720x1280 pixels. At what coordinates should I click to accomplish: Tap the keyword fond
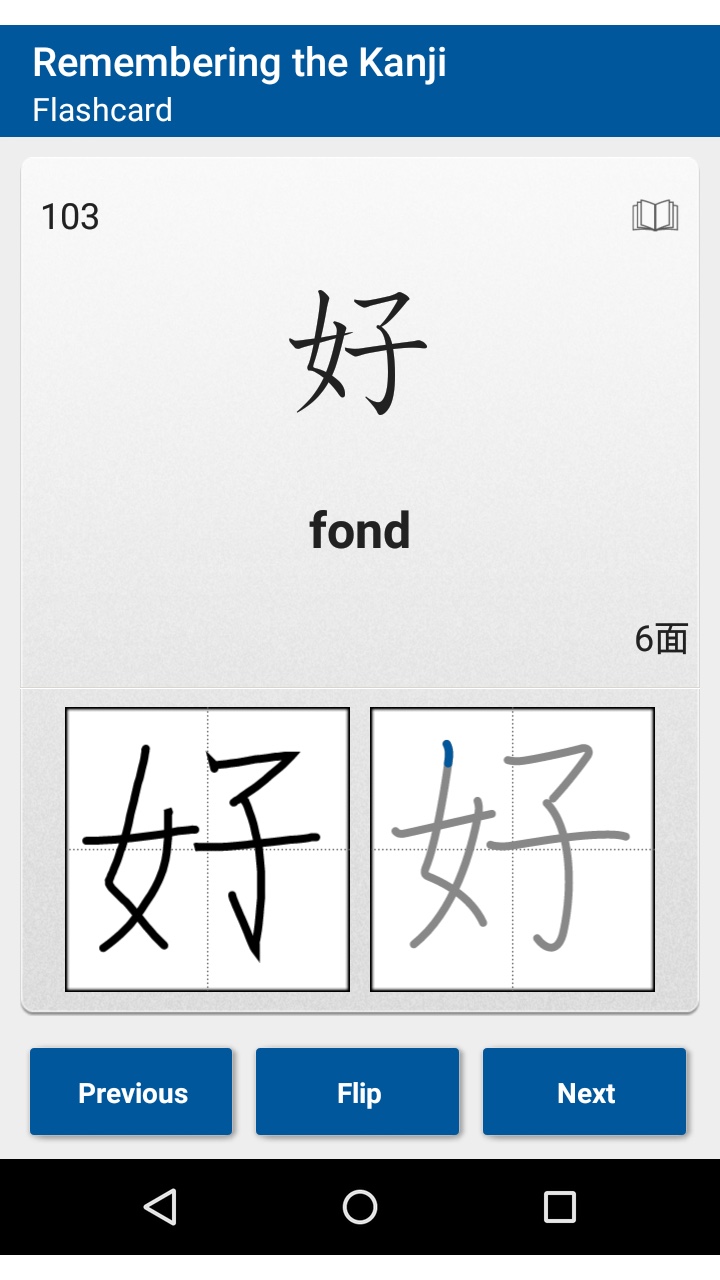(x=360, y=531)
